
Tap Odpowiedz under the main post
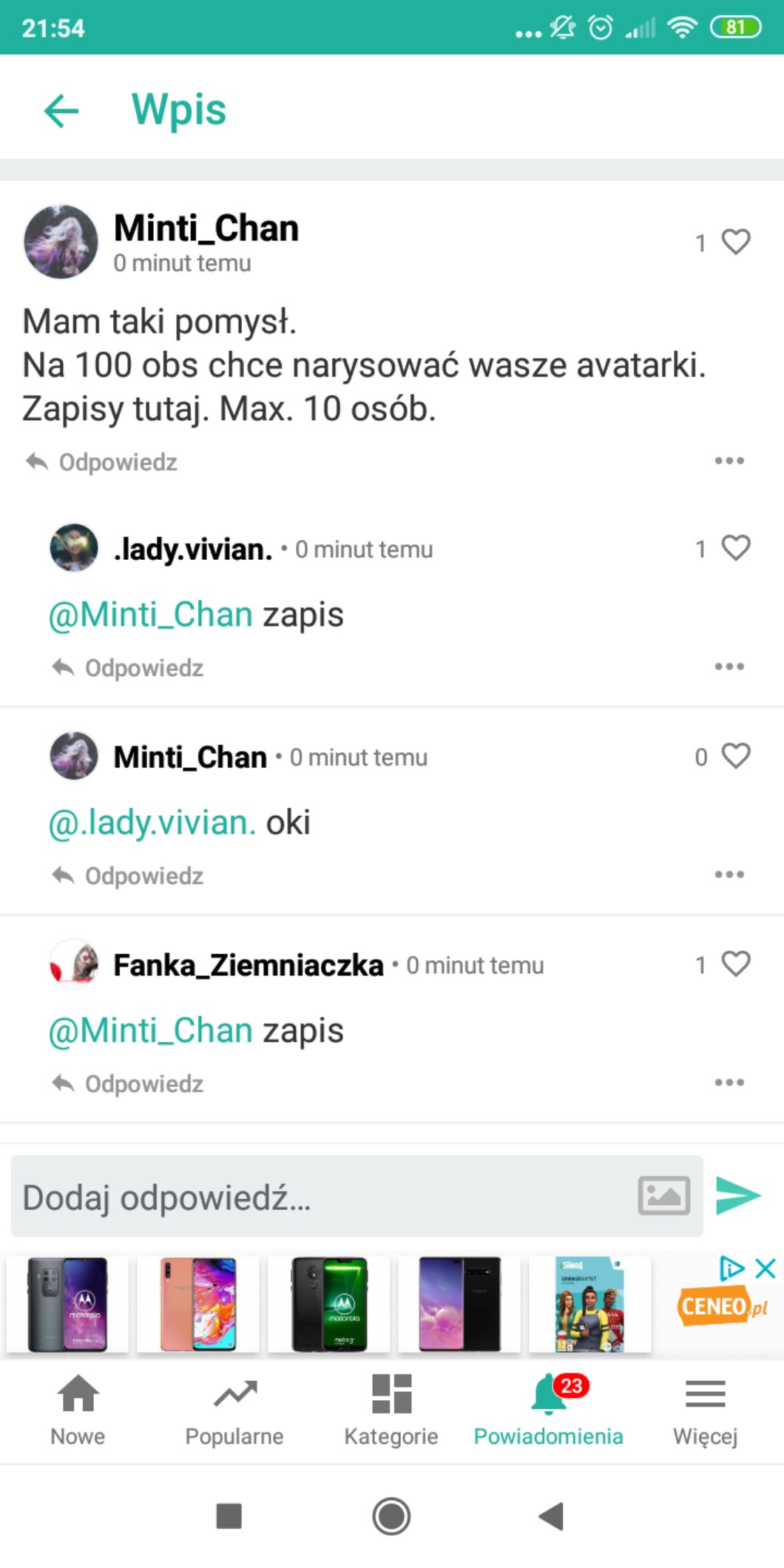102,462
